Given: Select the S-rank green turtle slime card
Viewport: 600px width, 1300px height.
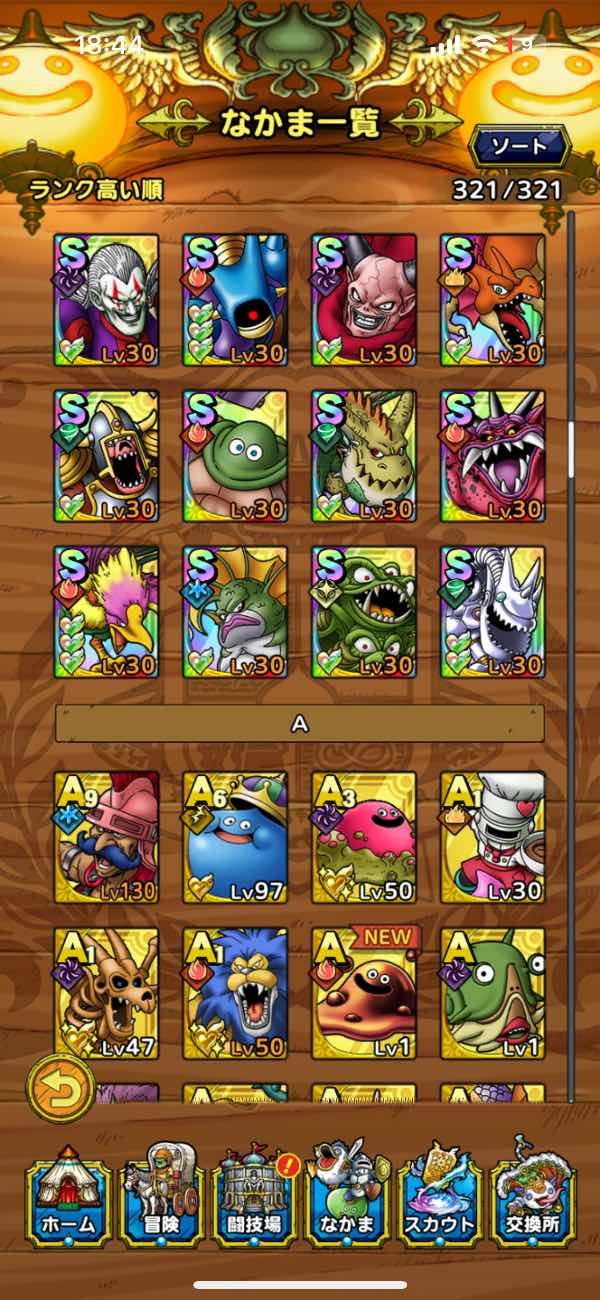Looking at the screenshot, I should pyautogui.click(x=235, y=456).
